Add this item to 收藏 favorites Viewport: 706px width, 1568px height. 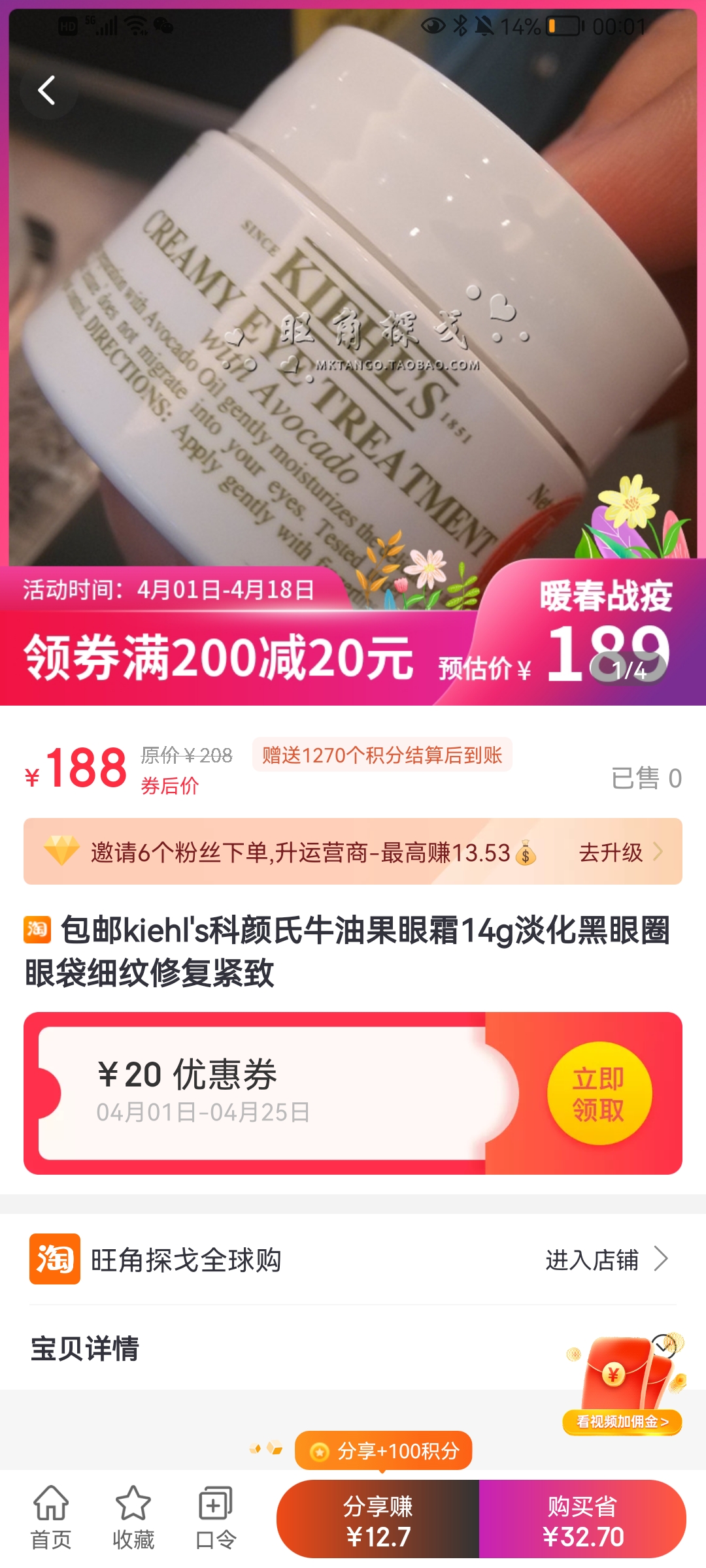(133, 1518)
